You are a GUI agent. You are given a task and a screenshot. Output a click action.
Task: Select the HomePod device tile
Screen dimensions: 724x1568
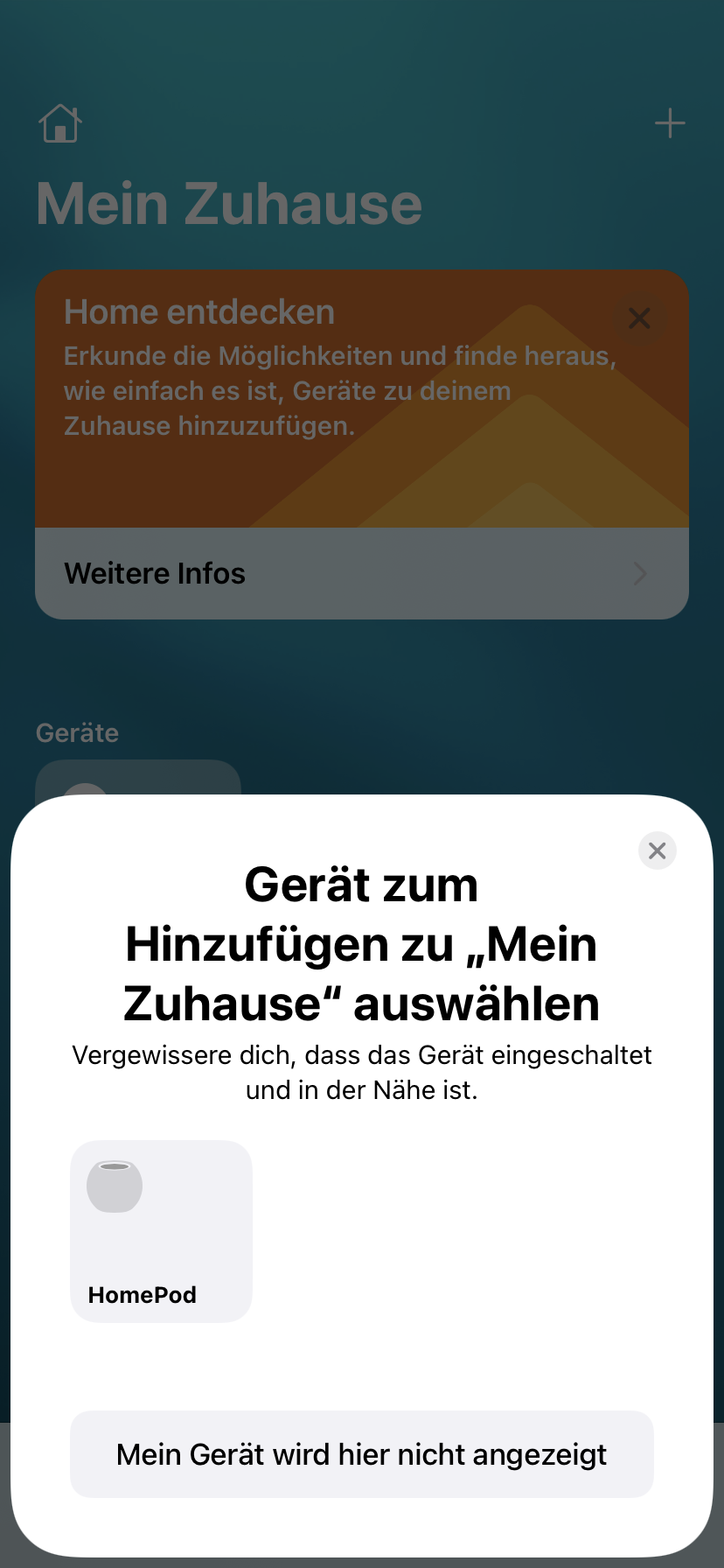click(x=161, y=1231)
